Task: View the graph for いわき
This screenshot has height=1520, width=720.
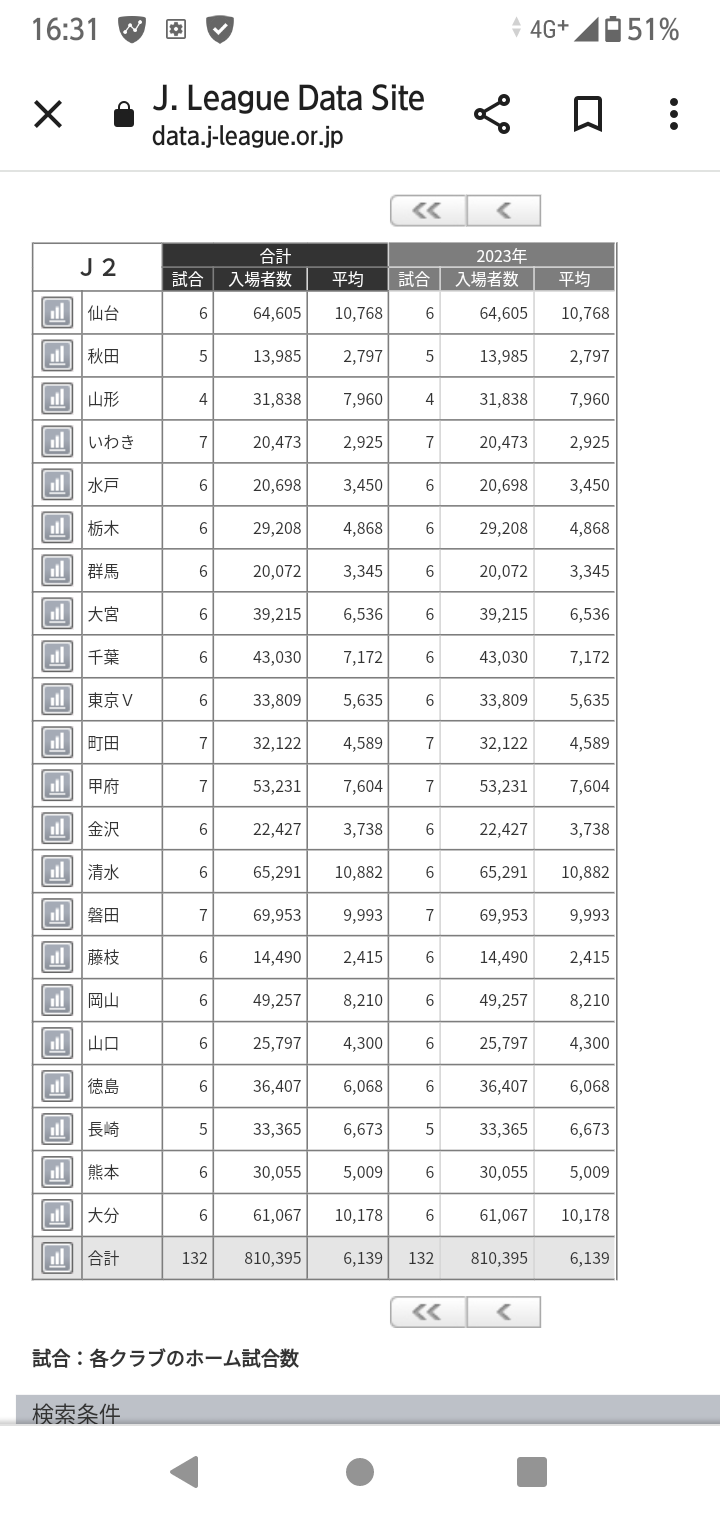Action: (x=57, y=442)
